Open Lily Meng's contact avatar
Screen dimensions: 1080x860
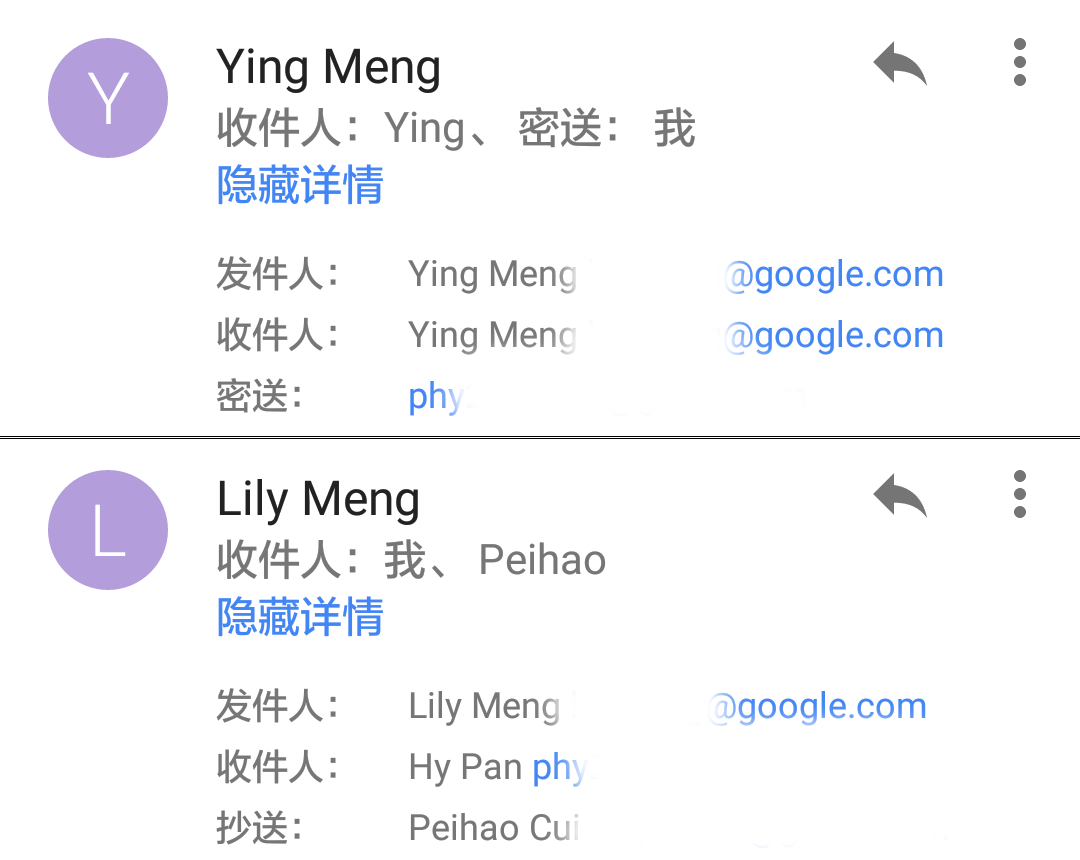point(108,530)
